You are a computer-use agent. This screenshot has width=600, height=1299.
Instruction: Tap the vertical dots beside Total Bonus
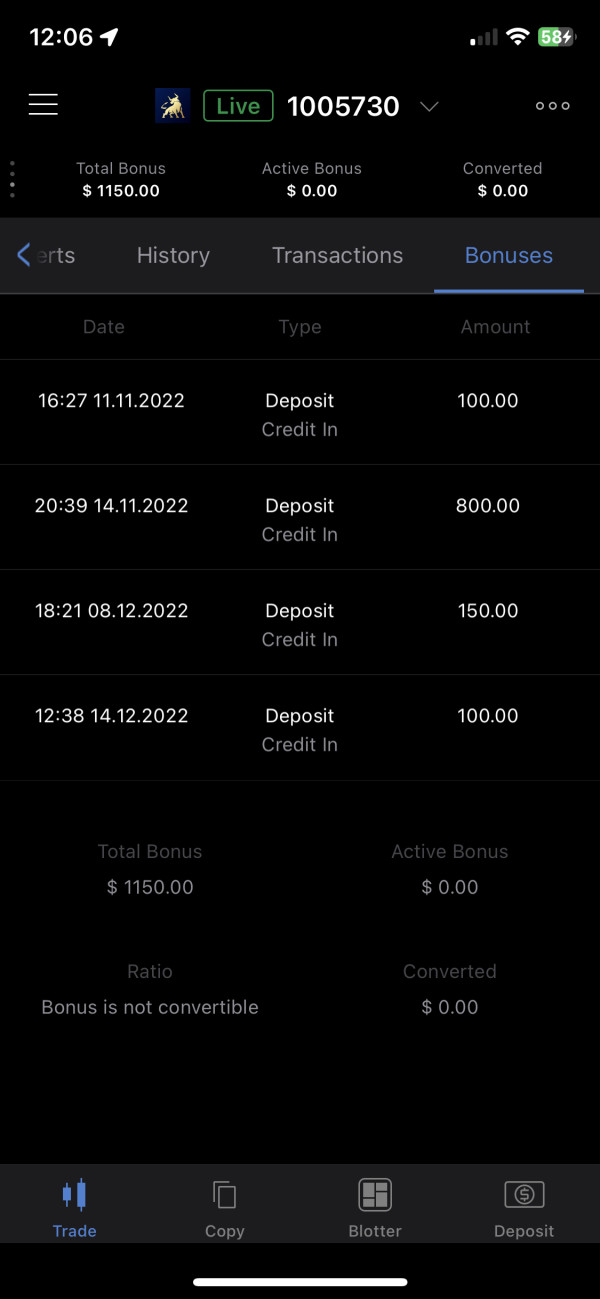[x=12, y=180]
